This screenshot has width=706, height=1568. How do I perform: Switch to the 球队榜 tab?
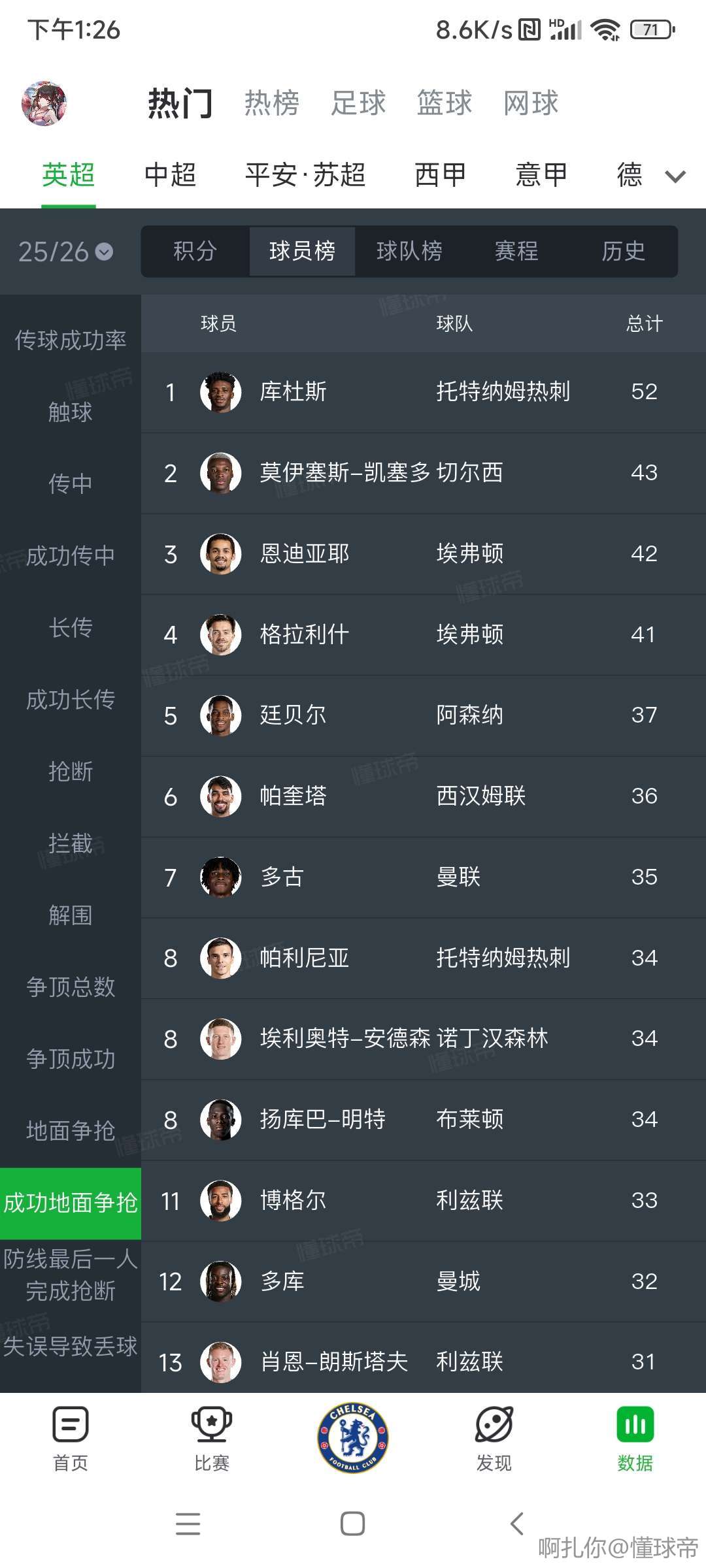[409, 252]
